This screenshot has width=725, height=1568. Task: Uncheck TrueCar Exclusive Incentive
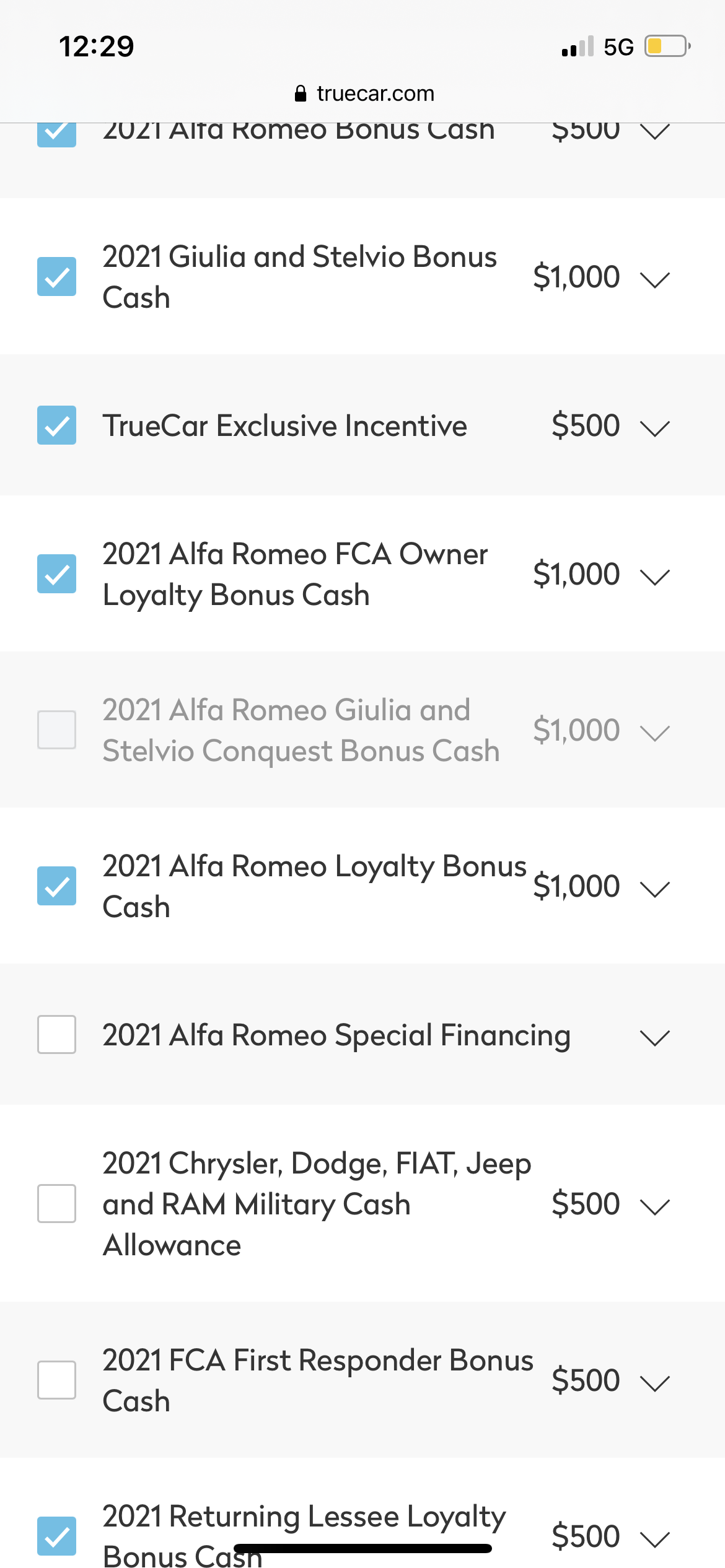pyautogui.click(x=56, y=425)
